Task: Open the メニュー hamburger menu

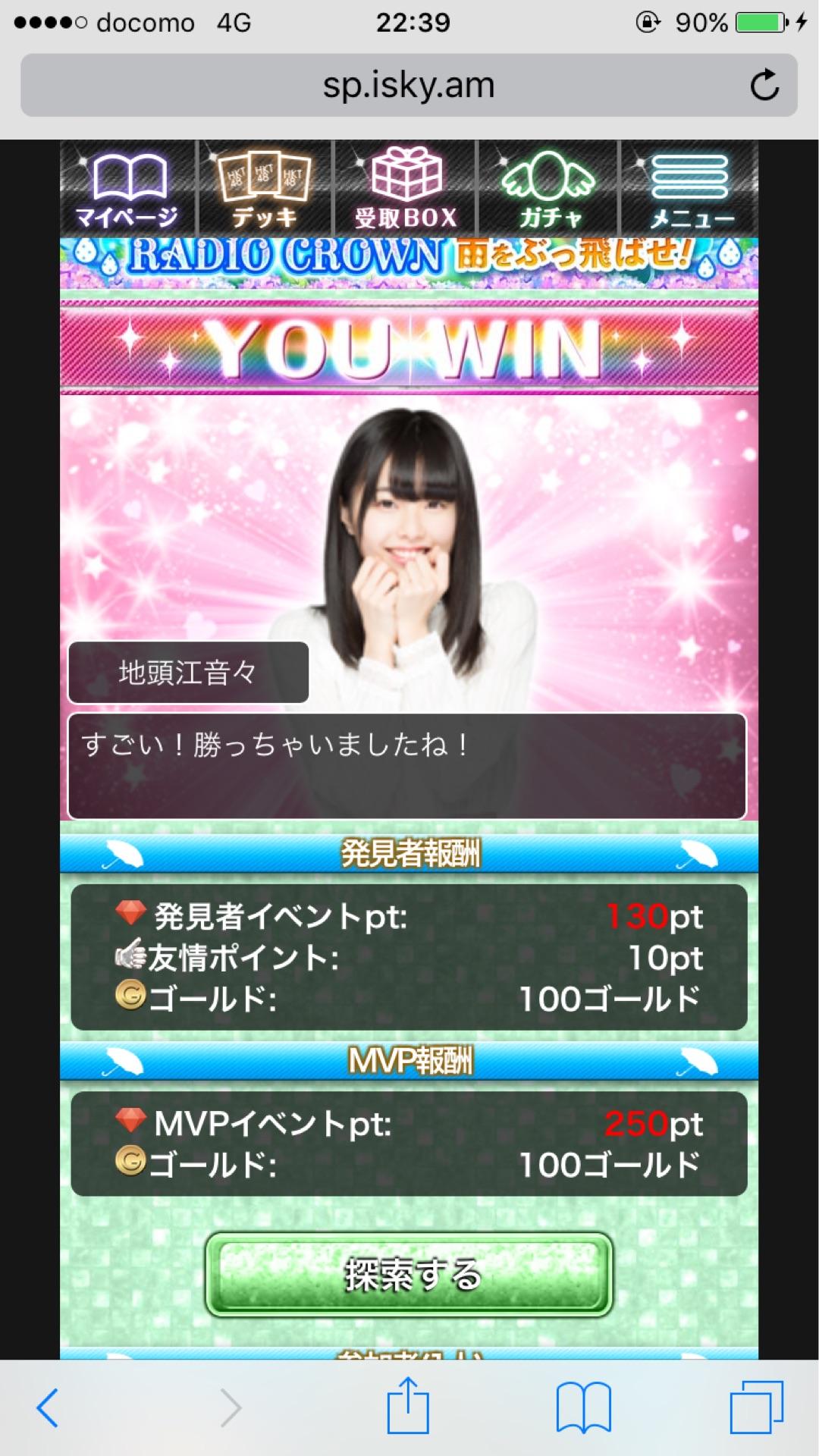Action: tap(689, 190)
